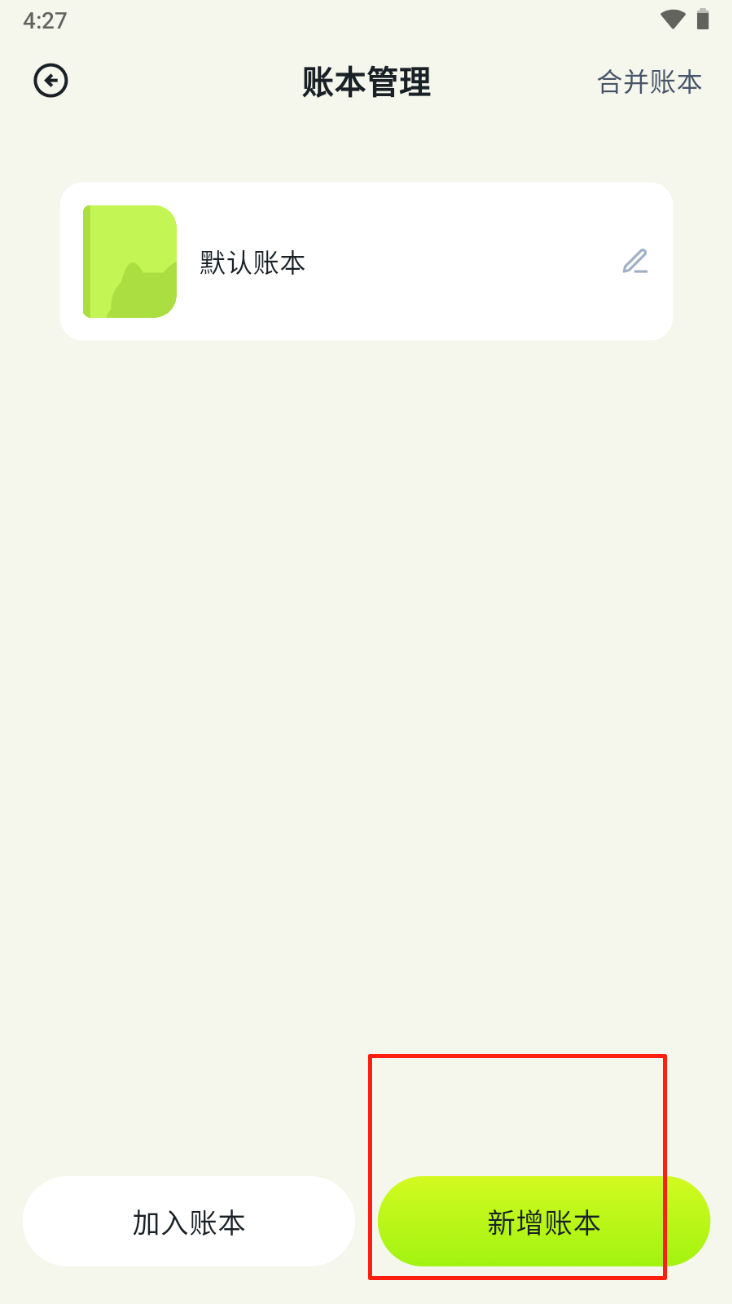Open the 默认账本 ledger card

(x=366, y=262)
